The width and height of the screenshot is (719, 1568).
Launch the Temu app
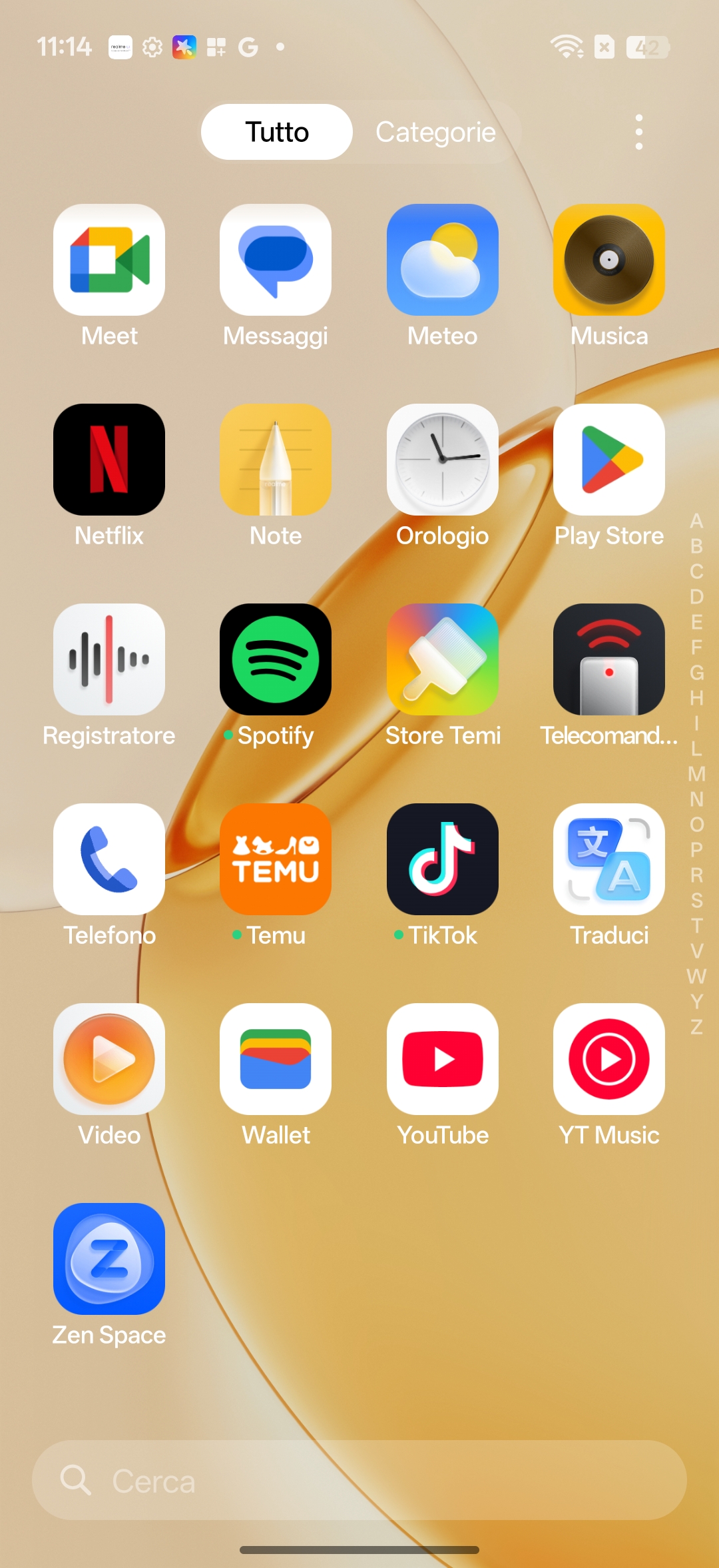point(276,859)
